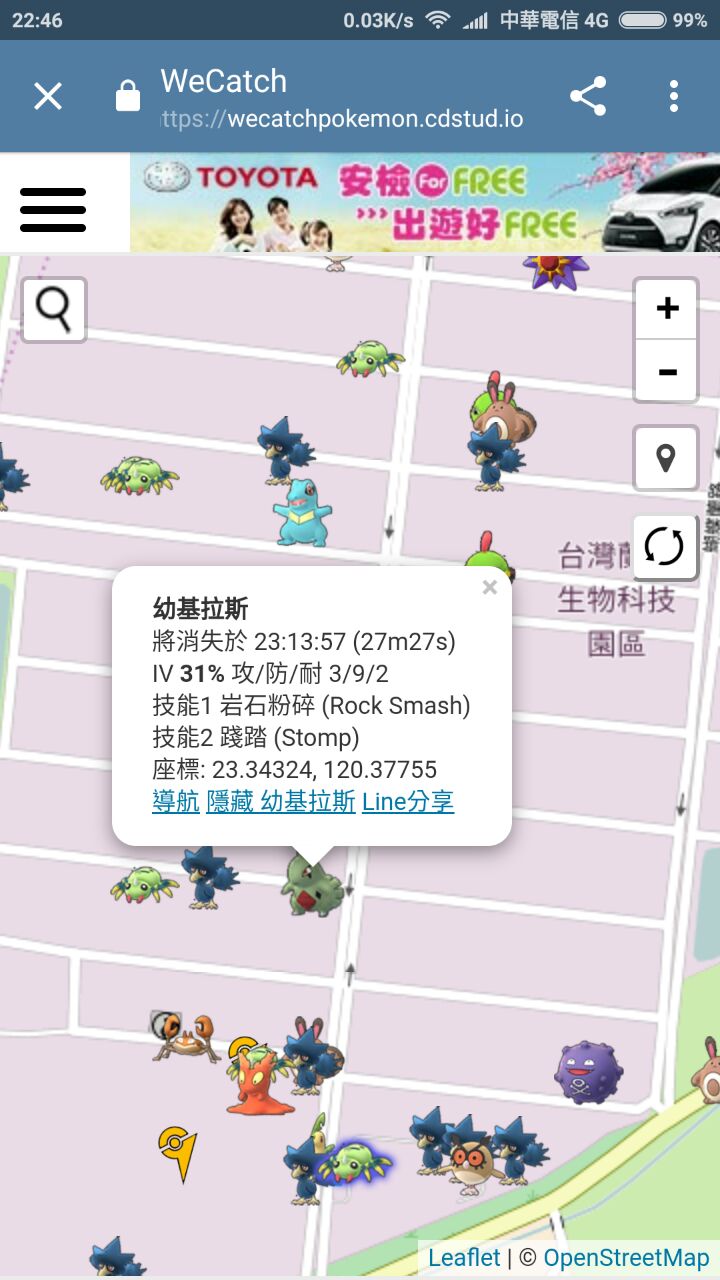This screenshot has height=1280, width=720.
Task: Select the purple Koffing marker
Action: (x=588, y=1072)
